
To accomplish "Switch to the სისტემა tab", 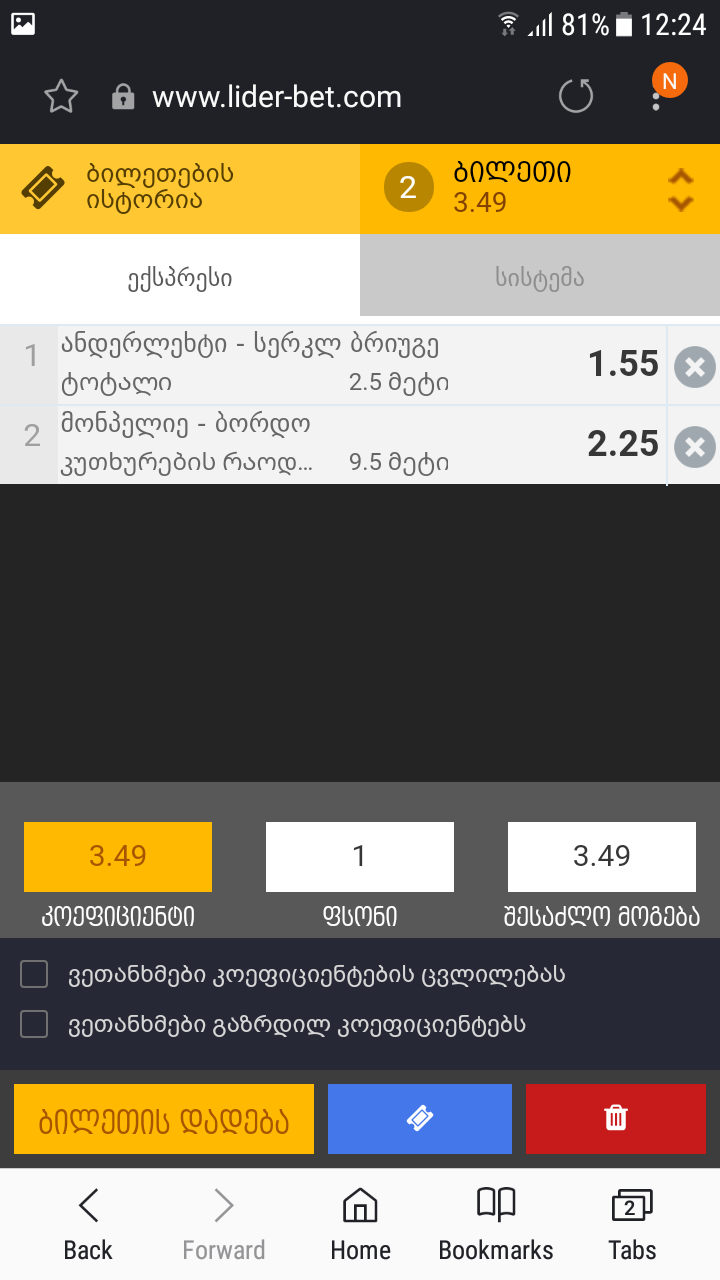I will click(x=540, y=278).
